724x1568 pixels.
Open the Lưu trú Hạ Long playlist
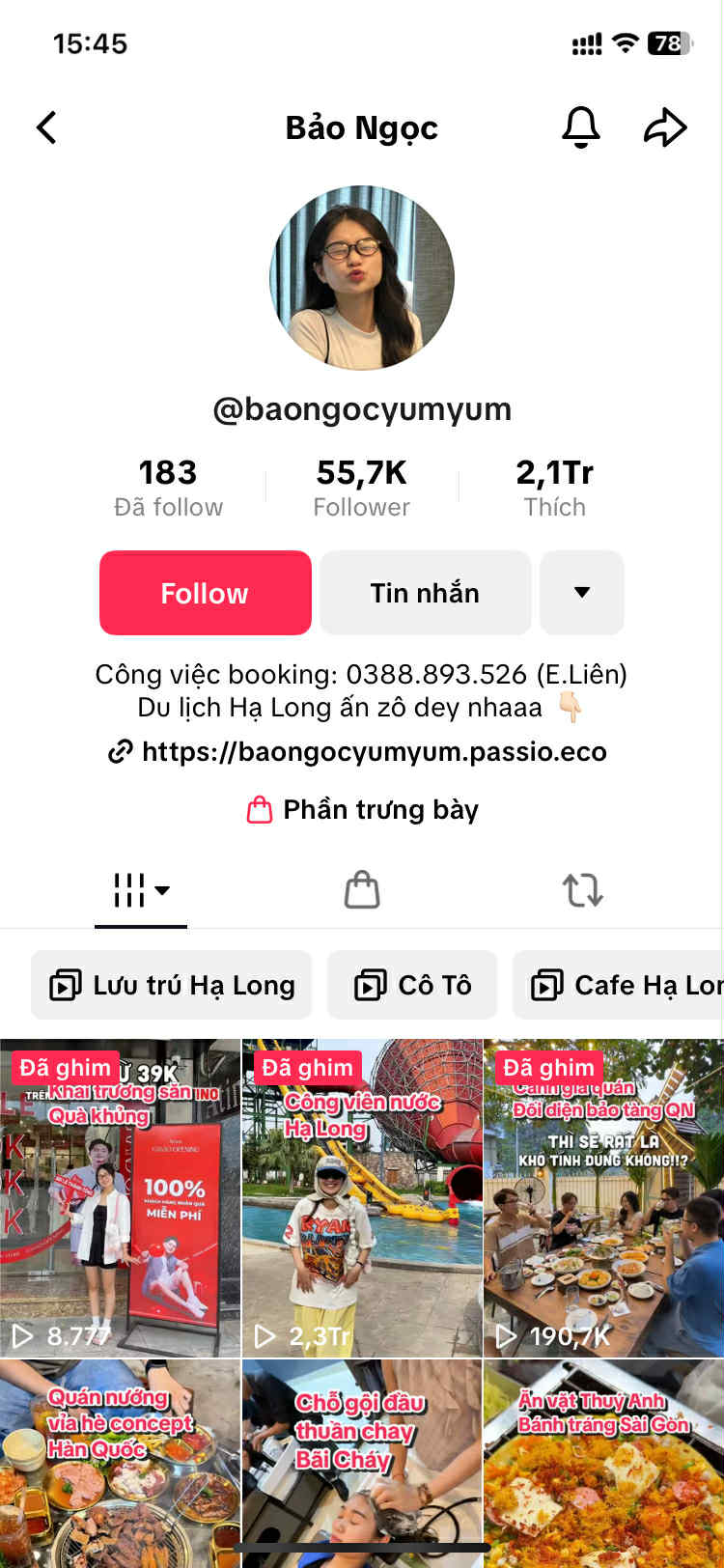coord(172,985)
